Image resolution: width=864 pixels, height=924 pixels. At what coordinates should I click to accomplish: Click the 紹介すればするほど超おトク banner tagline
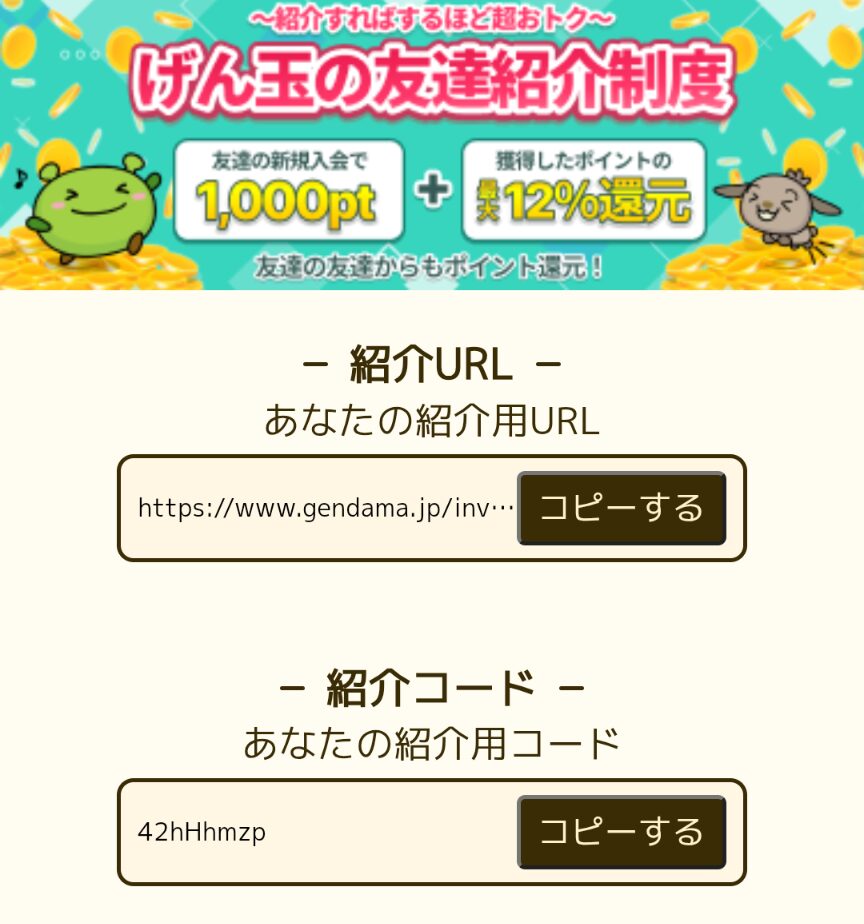[432, 16]
